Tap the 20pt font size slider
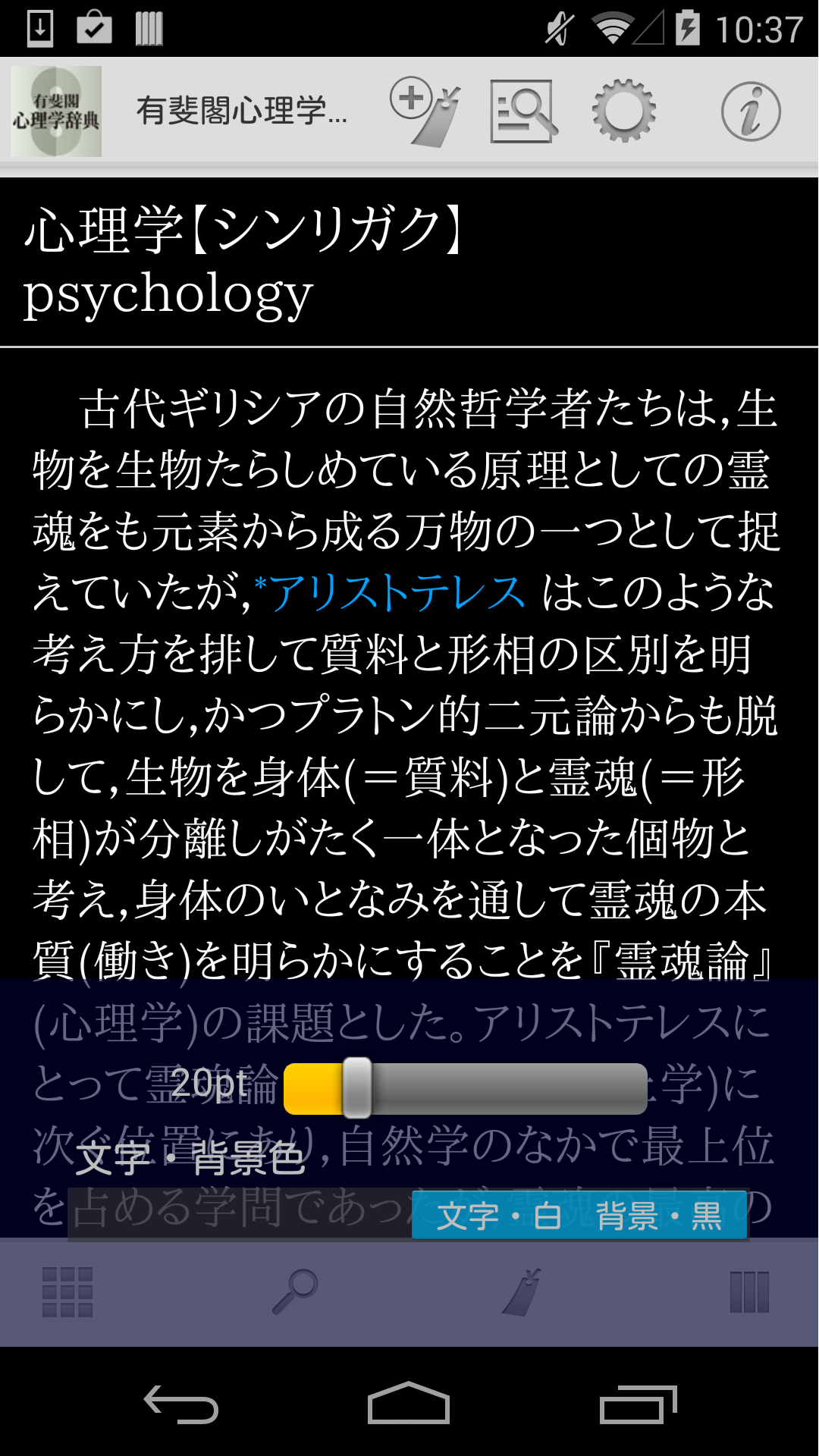 (465, 1087)
